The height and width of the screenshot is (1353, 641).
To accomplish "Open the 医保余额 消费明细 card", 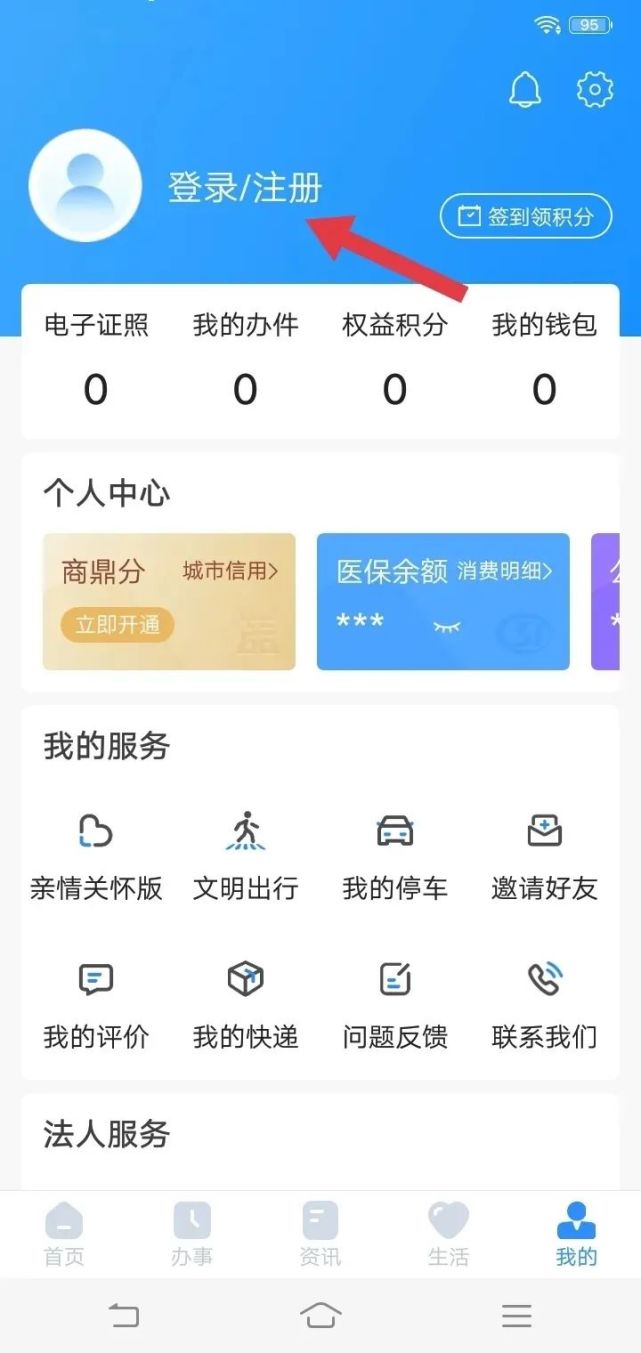I will click(443, 601).
